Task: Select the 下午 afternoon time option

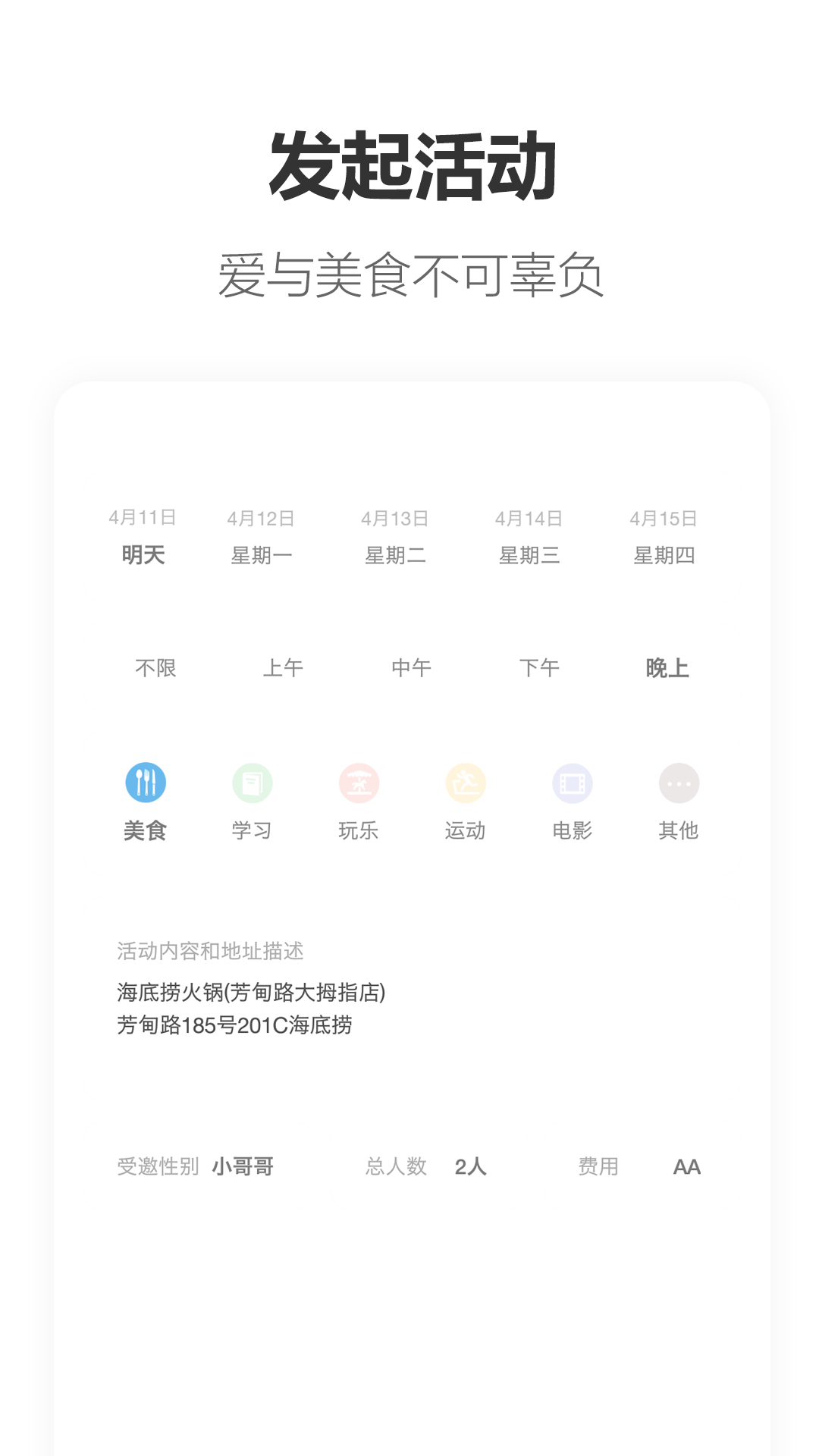Action: (x=538, y=668)
